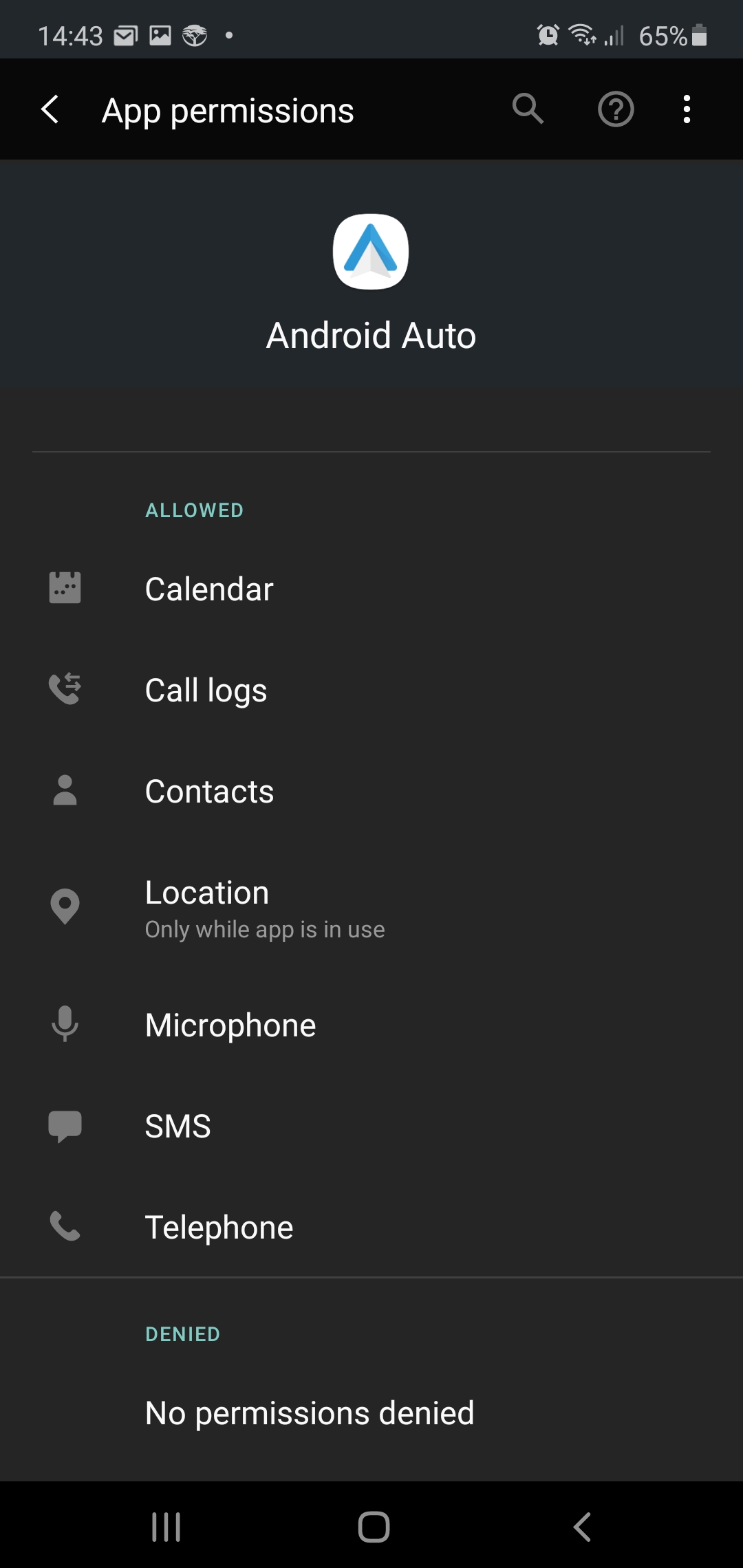Viewport: 743px width, 1568px height.
Task: Open the Location permission settings
Action: tap(371, 908)
